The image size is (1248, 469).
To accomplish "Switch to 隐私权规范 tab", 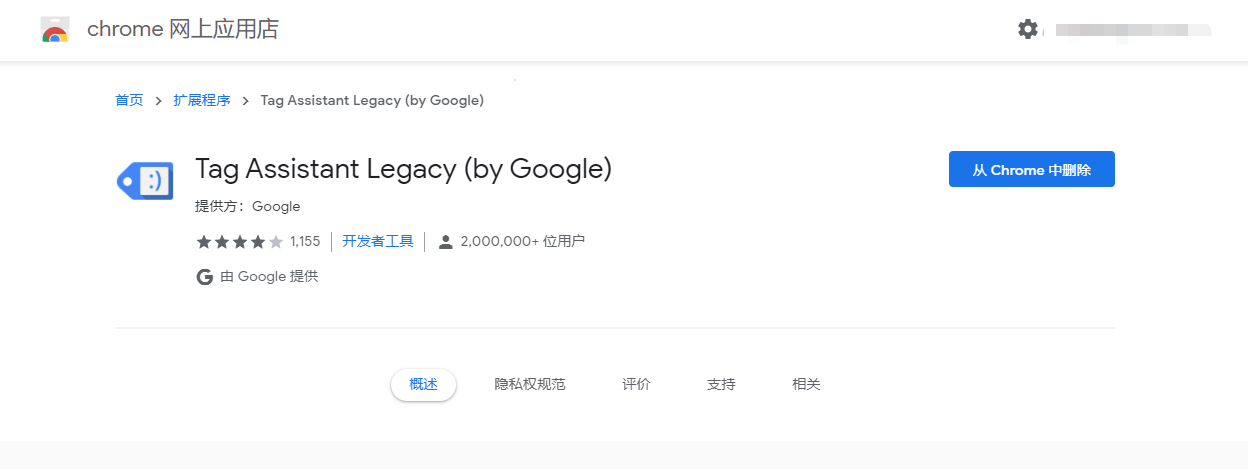I will coord(530,384).
